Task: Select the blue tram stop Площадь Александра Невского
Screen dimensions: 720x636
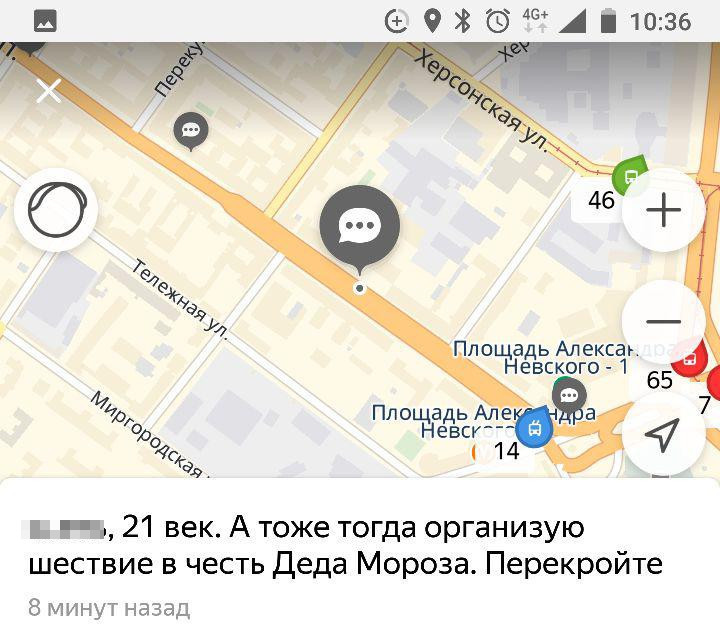Action: click(x=536, y=429)
